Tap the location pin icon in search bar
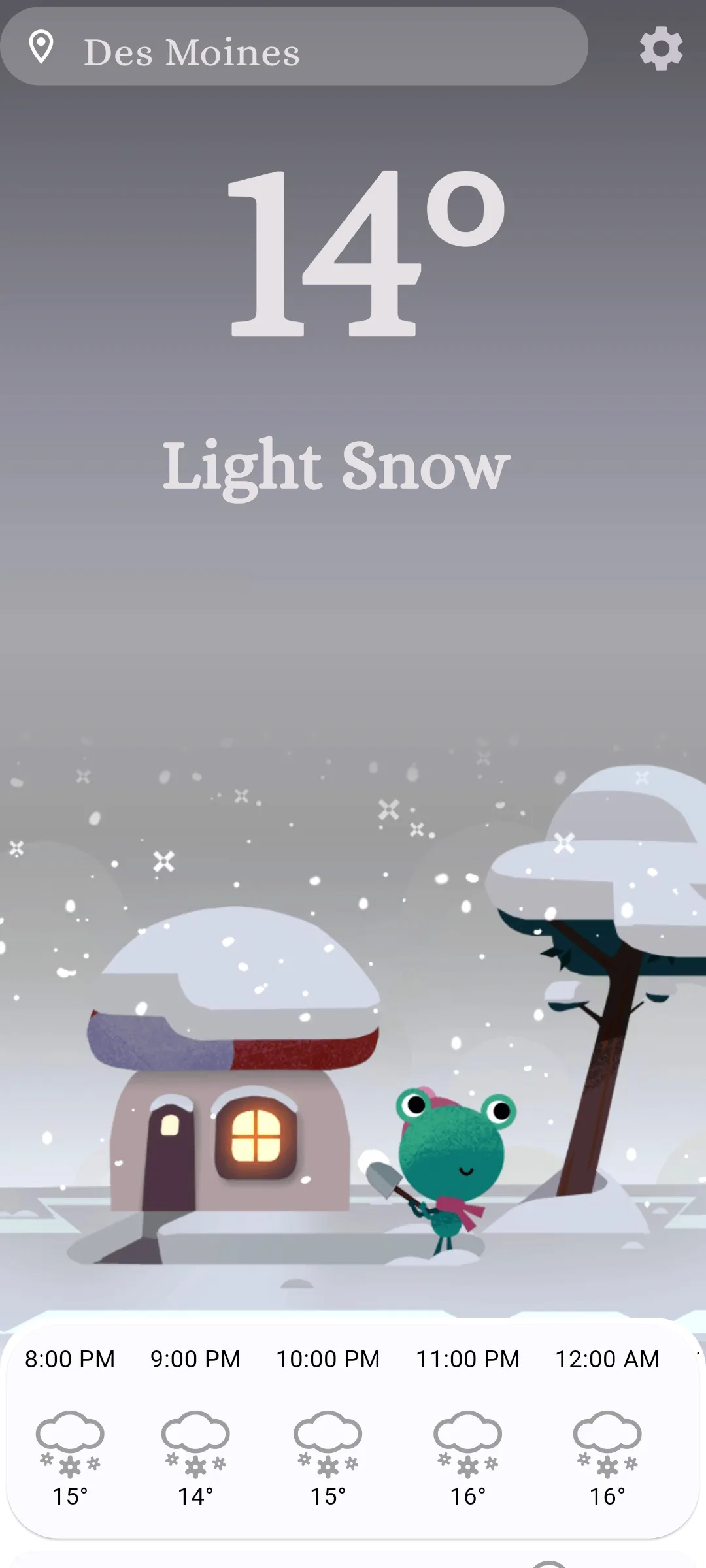 41,47
